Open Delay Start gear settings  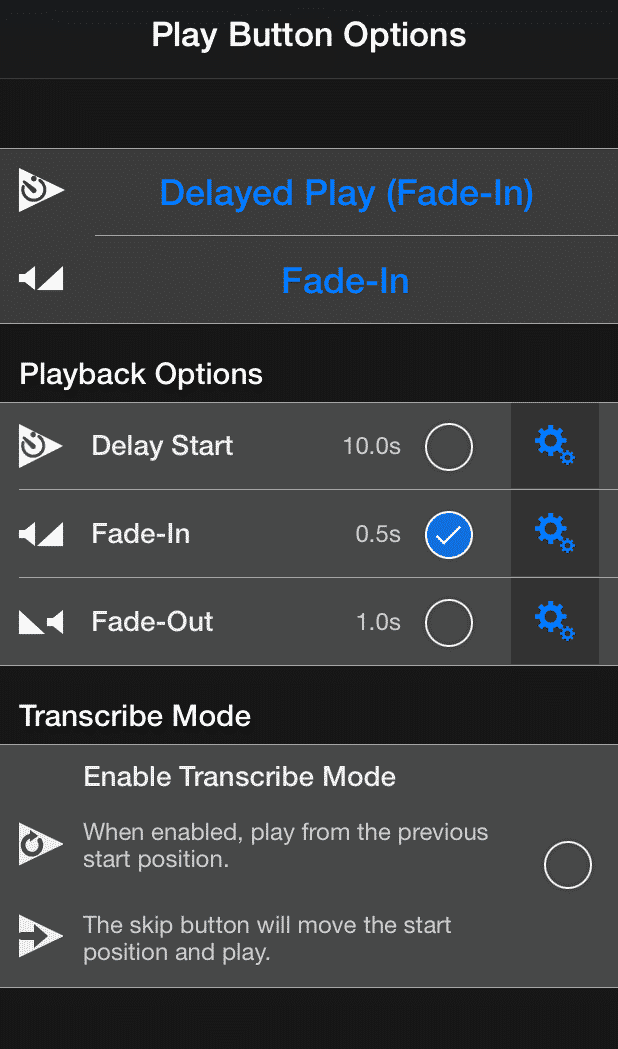point(554,446)
